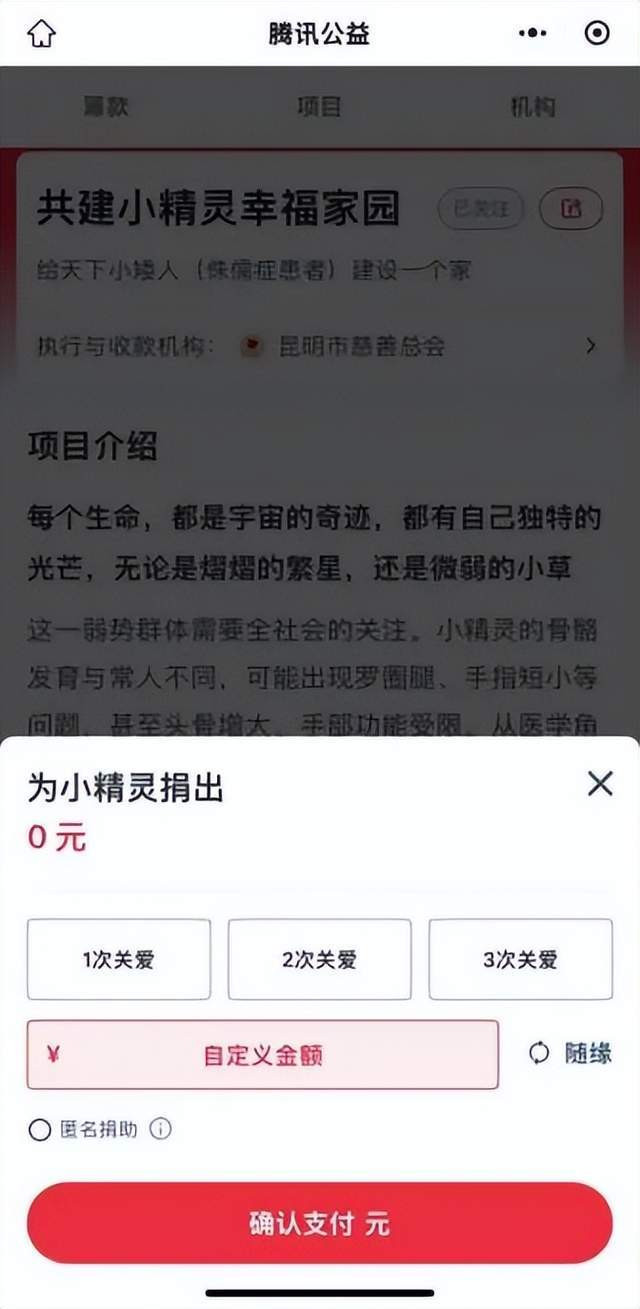
Task: Select the 1次关爱 amount
Action: pyautogui.click(x=119, y=959)
